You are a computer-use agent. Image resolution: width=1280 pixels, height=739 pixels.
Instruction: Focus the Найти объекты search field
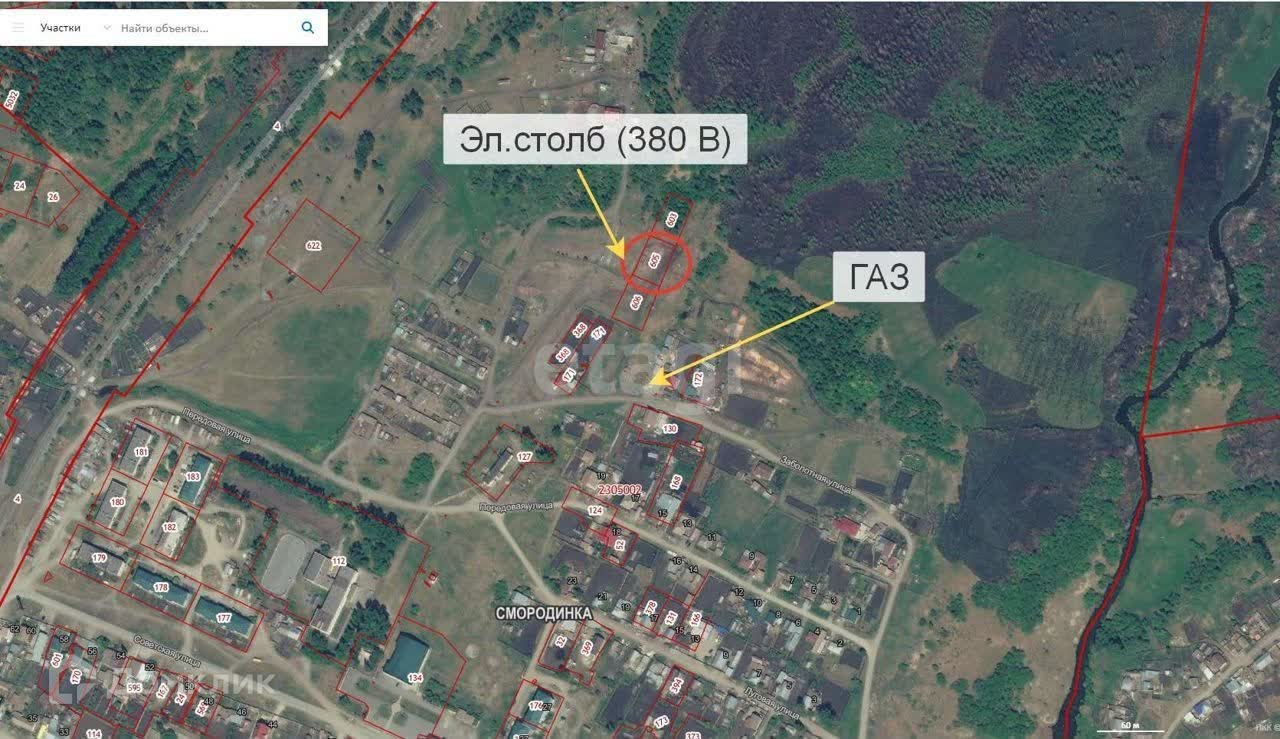(205, 28)
